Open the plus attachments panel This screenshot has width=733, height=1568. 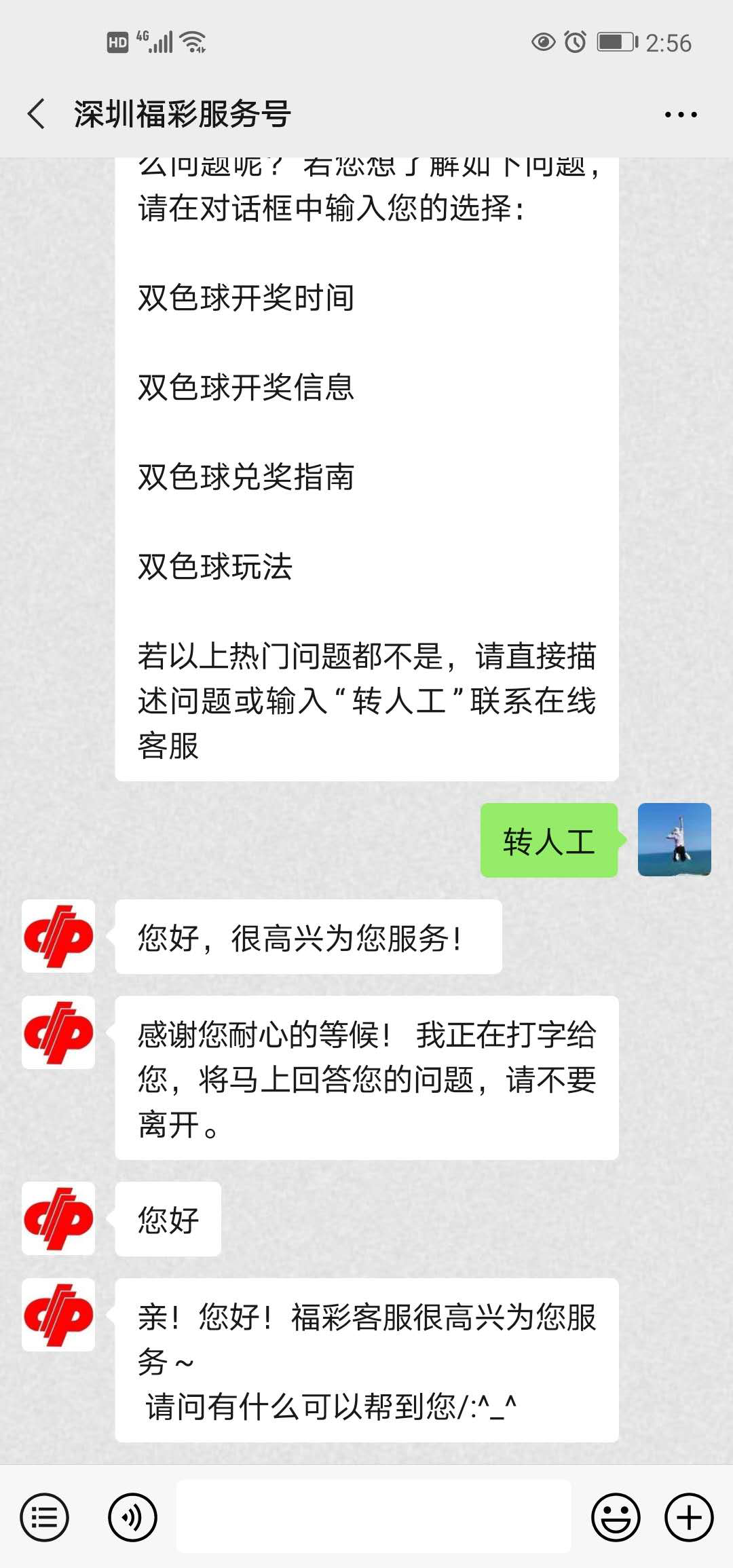[689, 1517]
